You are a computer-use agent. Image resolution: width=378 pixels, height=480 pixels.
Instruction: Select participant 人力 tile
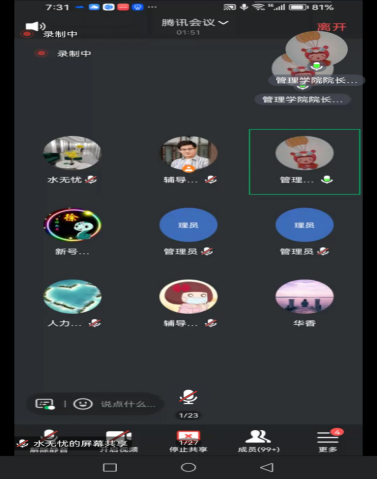[73, 304]
